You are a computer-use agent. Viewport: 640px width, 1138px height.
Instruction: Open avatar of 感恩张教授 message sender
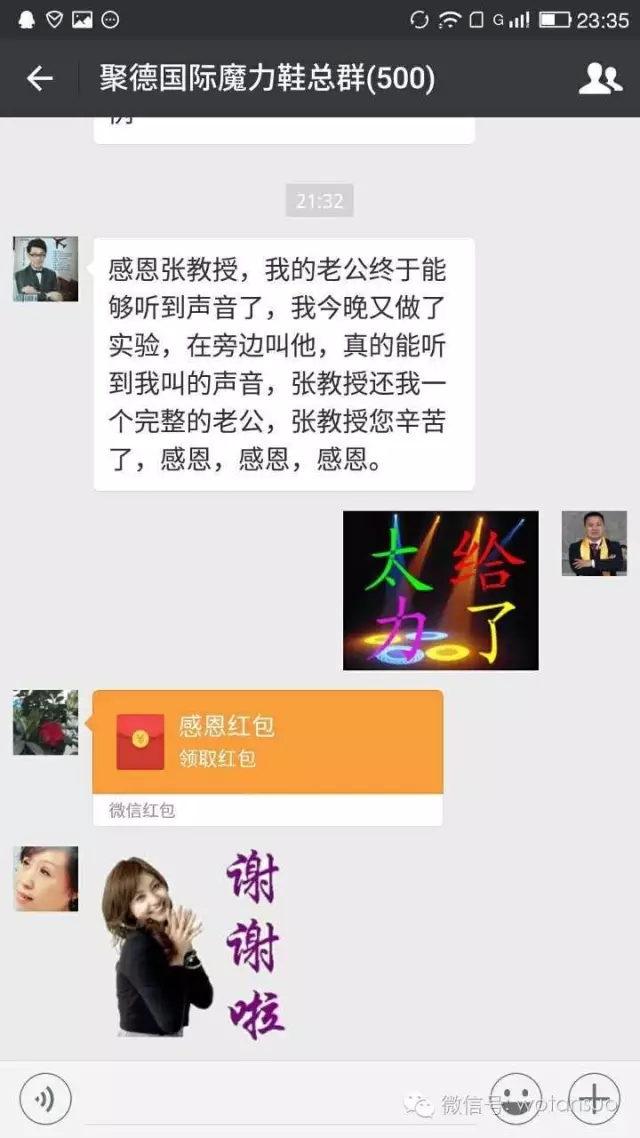tap(45, 269)
